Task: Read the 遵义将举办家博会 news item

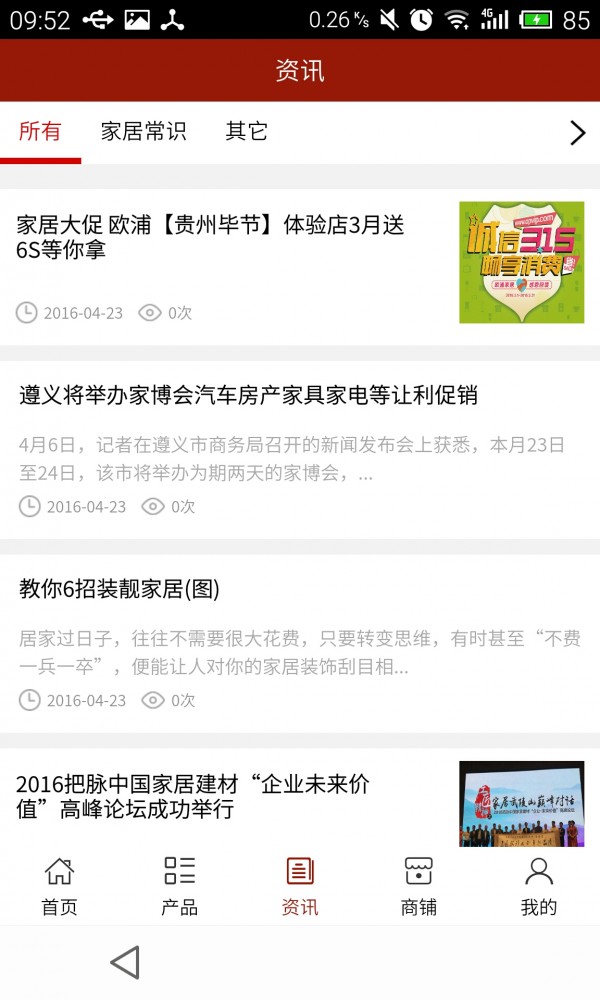Action: point(248,395)
